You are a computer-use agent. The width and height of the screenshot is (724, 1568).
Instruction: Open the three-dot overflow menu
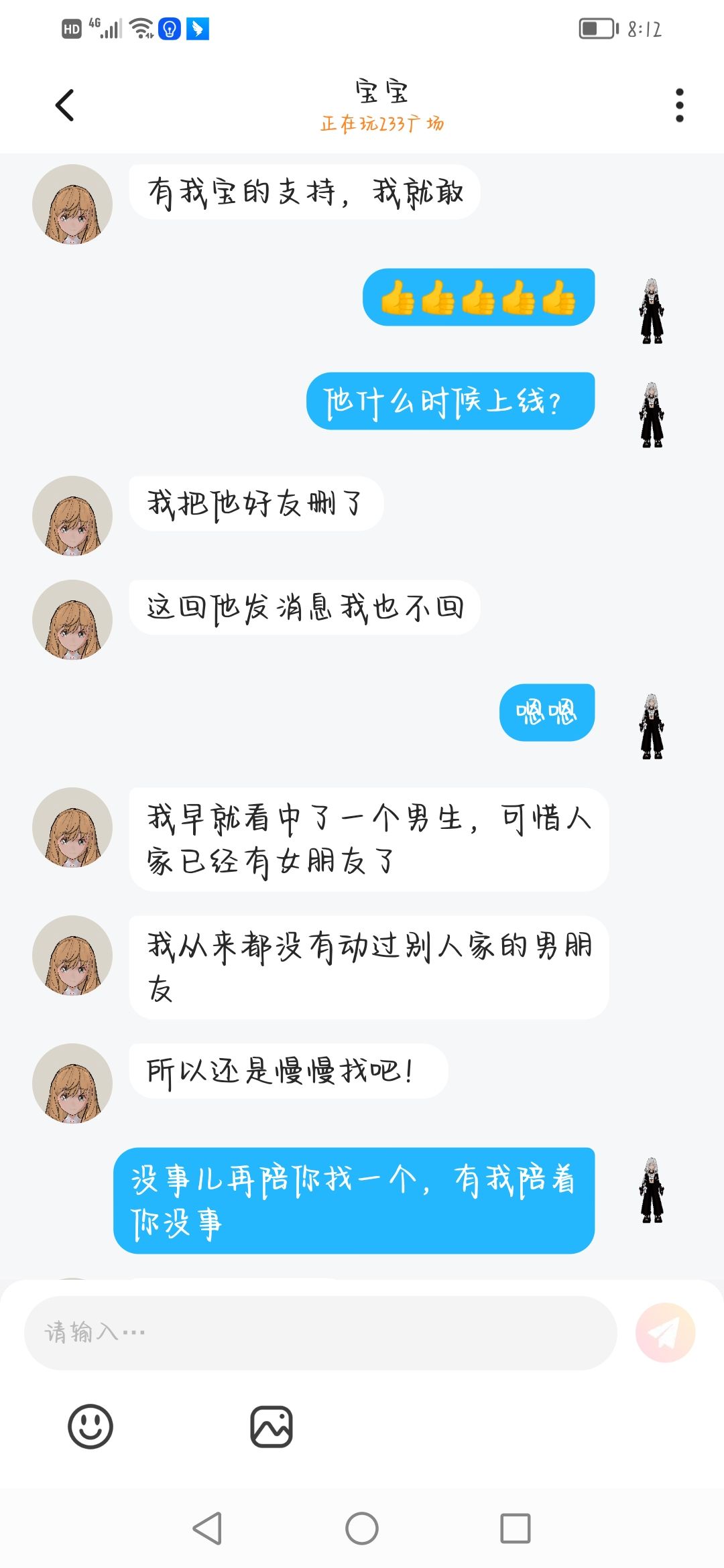click(x=679, y=105)
